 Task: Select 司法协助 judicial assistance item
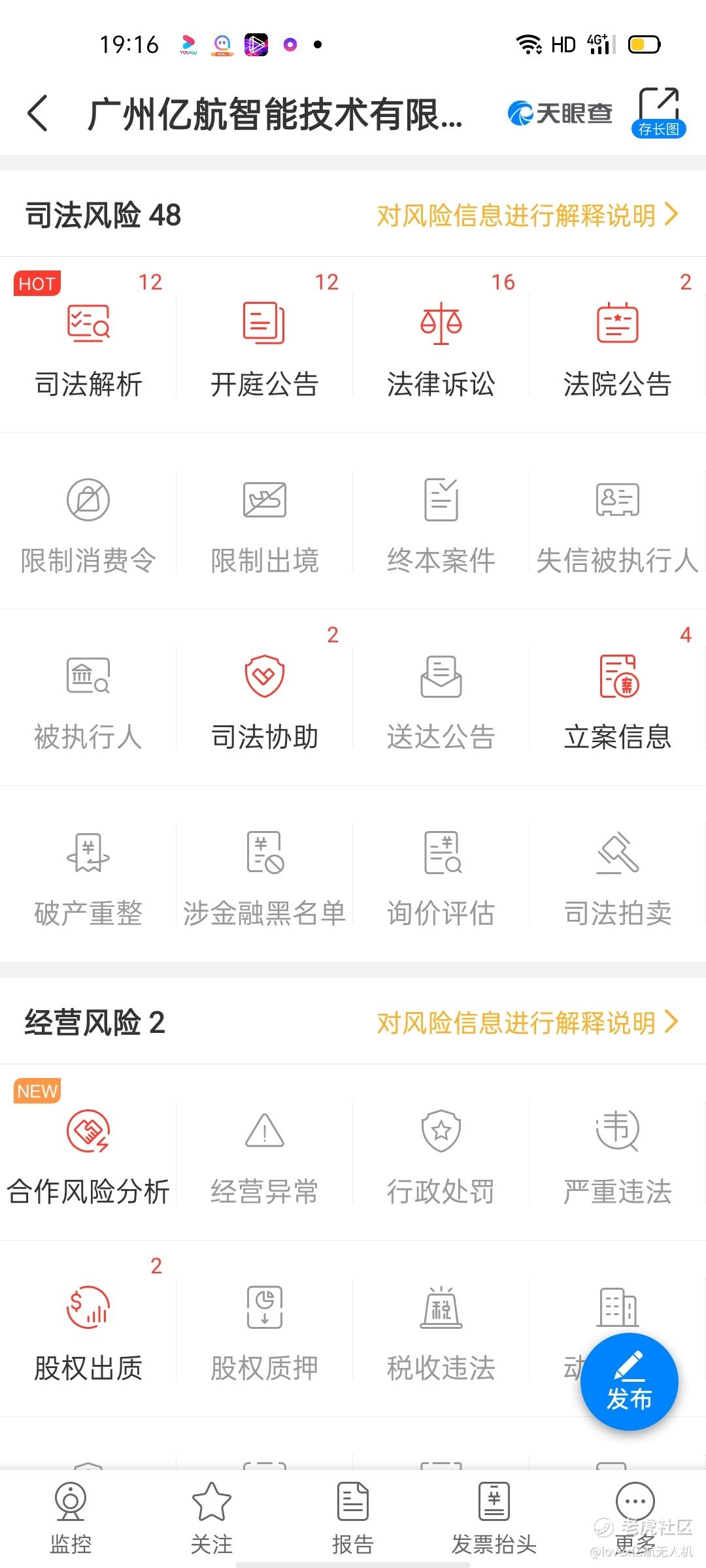(265, 697)
